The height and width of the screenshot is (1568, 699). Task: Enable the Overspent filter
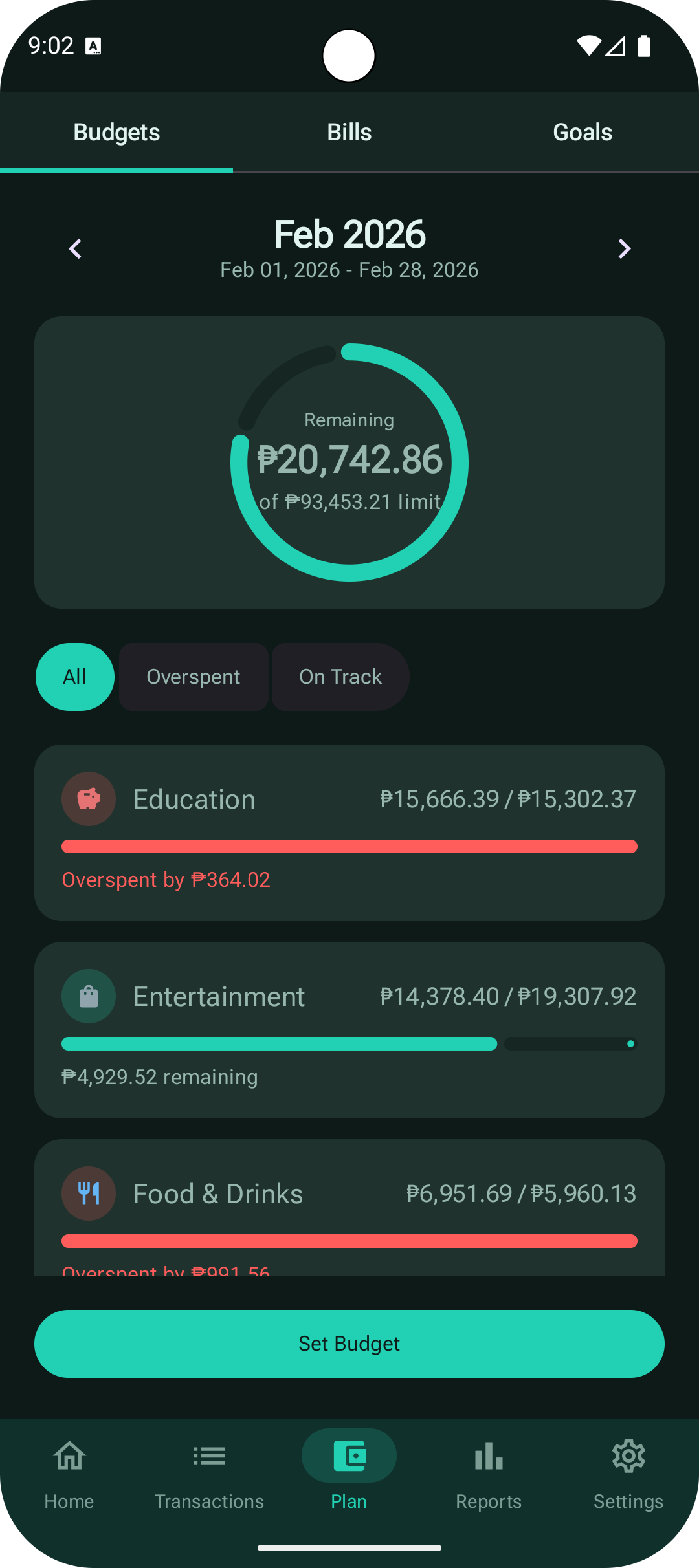point(193,677)
